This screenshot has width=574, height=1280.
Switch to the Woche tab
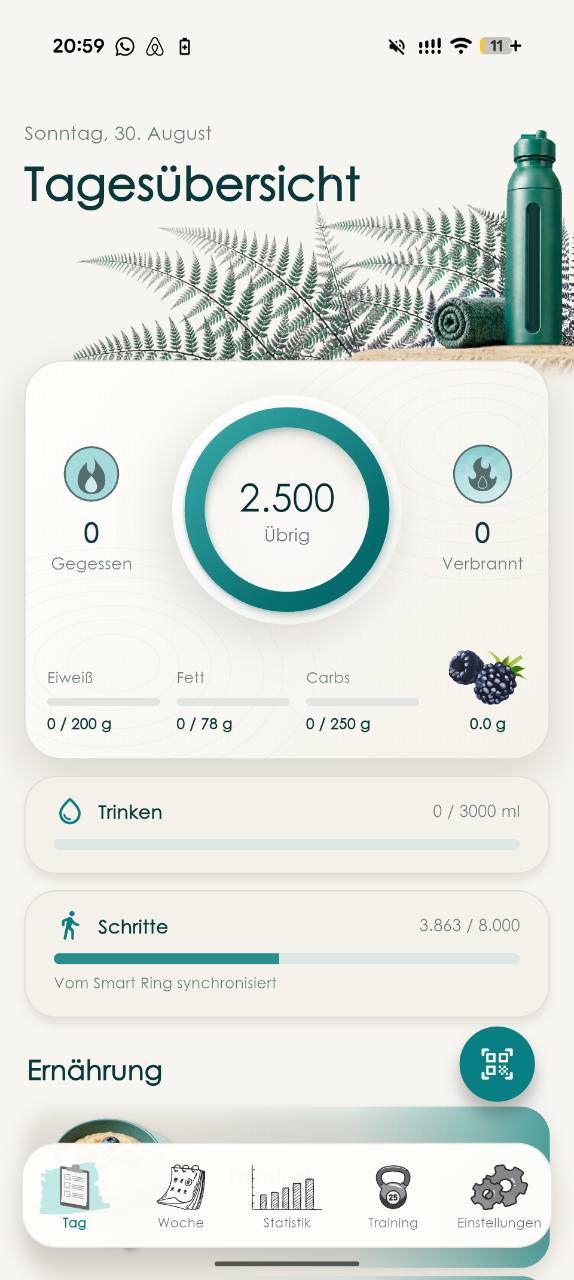181,1196
